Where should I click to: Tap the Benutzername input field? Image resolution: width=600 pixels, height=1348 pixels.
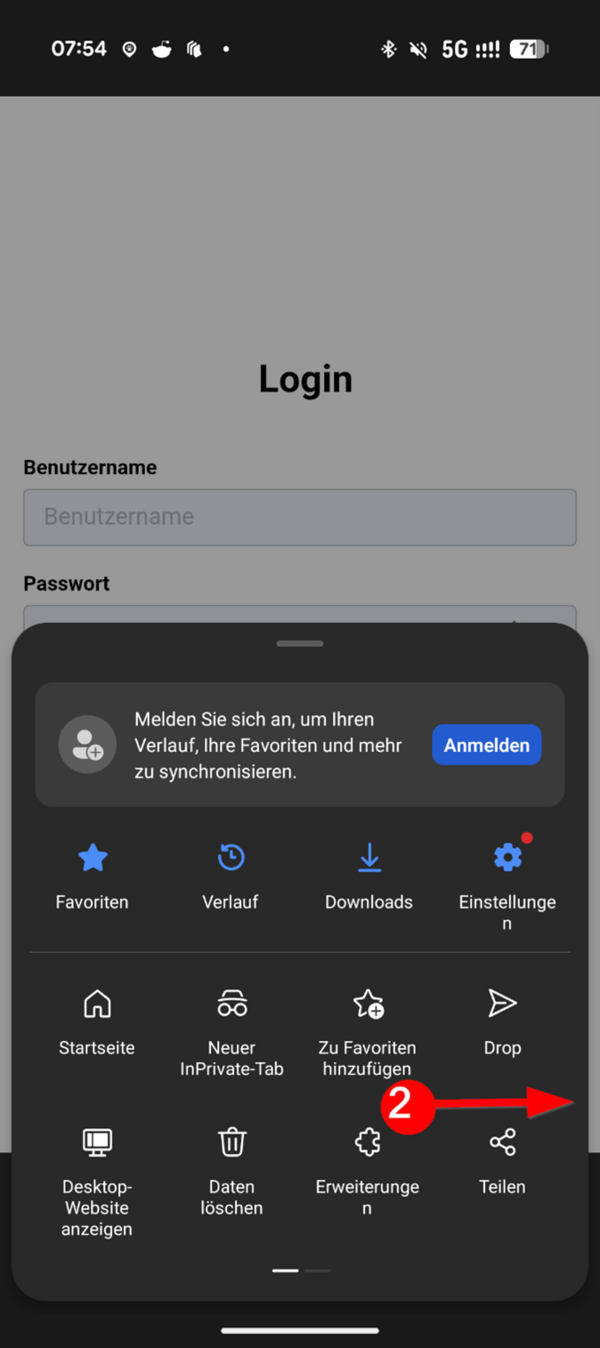click(x=300, y=517)
